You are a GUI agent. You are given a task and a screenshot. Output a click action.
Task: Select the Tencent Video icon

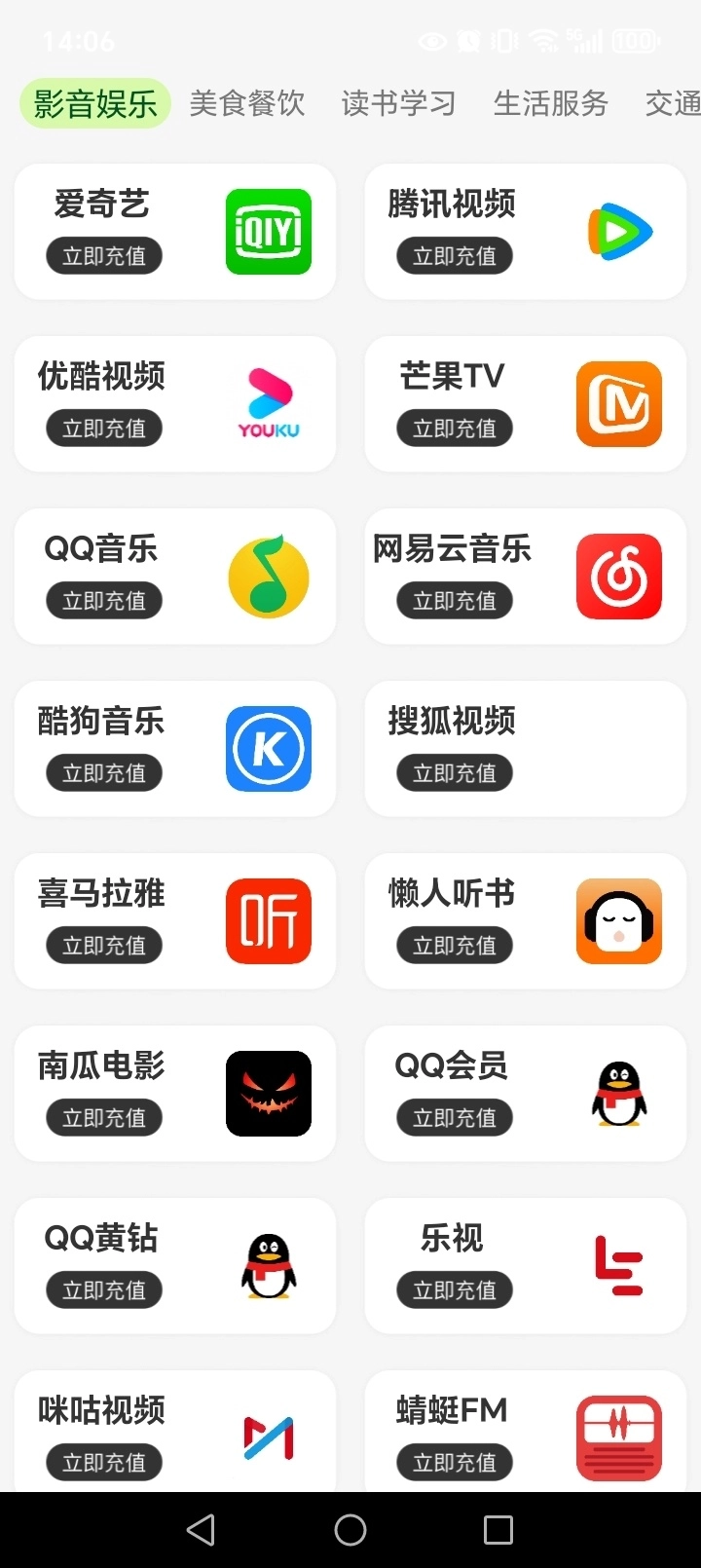(x=618, y=232)
